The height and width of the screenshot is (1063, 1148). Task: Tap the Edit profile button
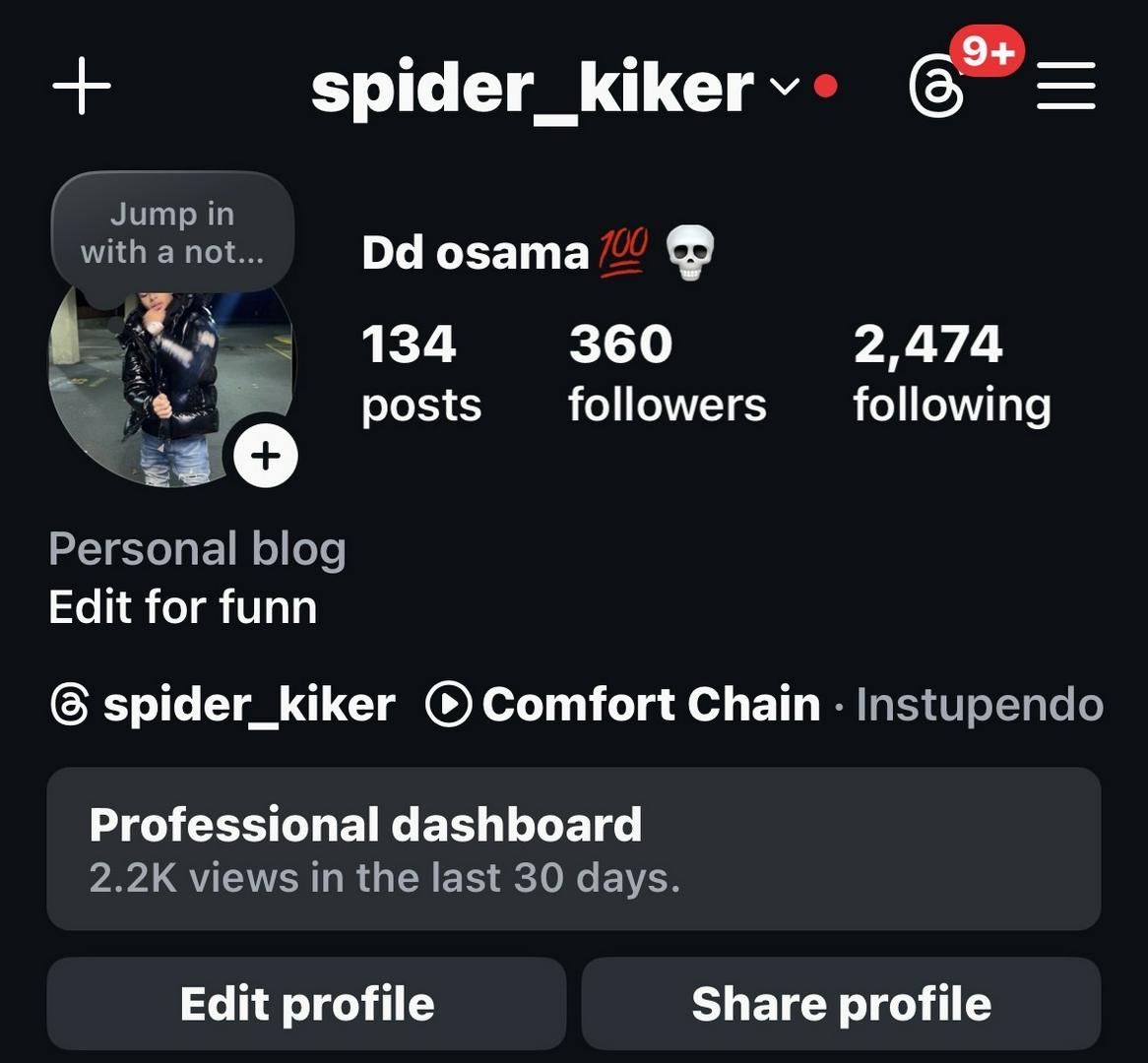point(306,1004)
